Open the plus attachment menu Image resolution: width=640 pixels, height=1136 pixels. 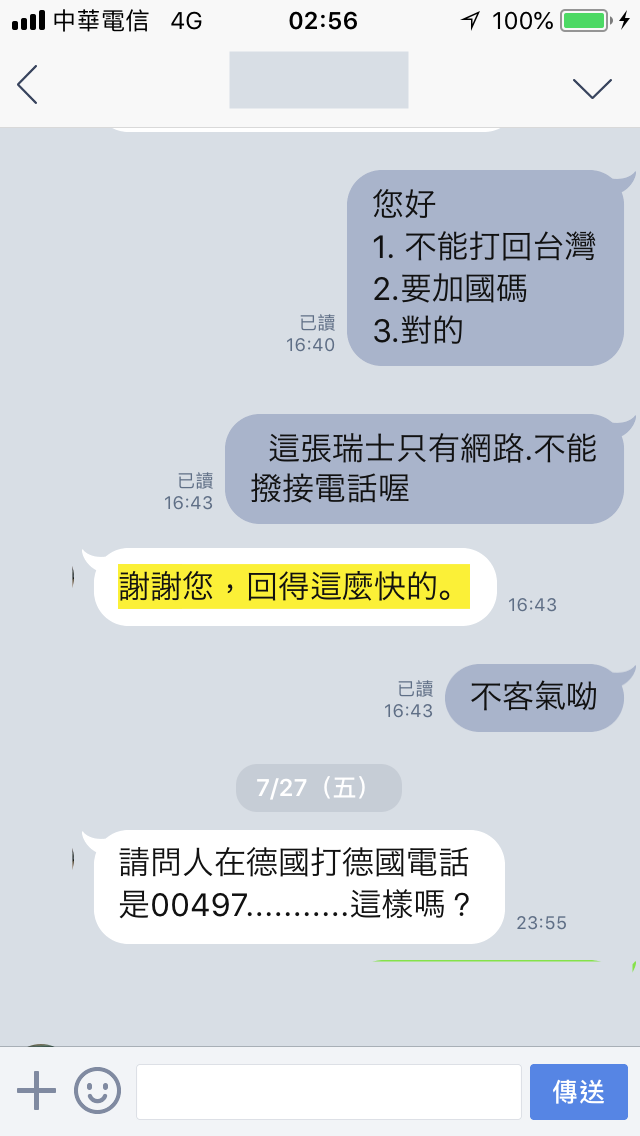tap(36, 1090)
